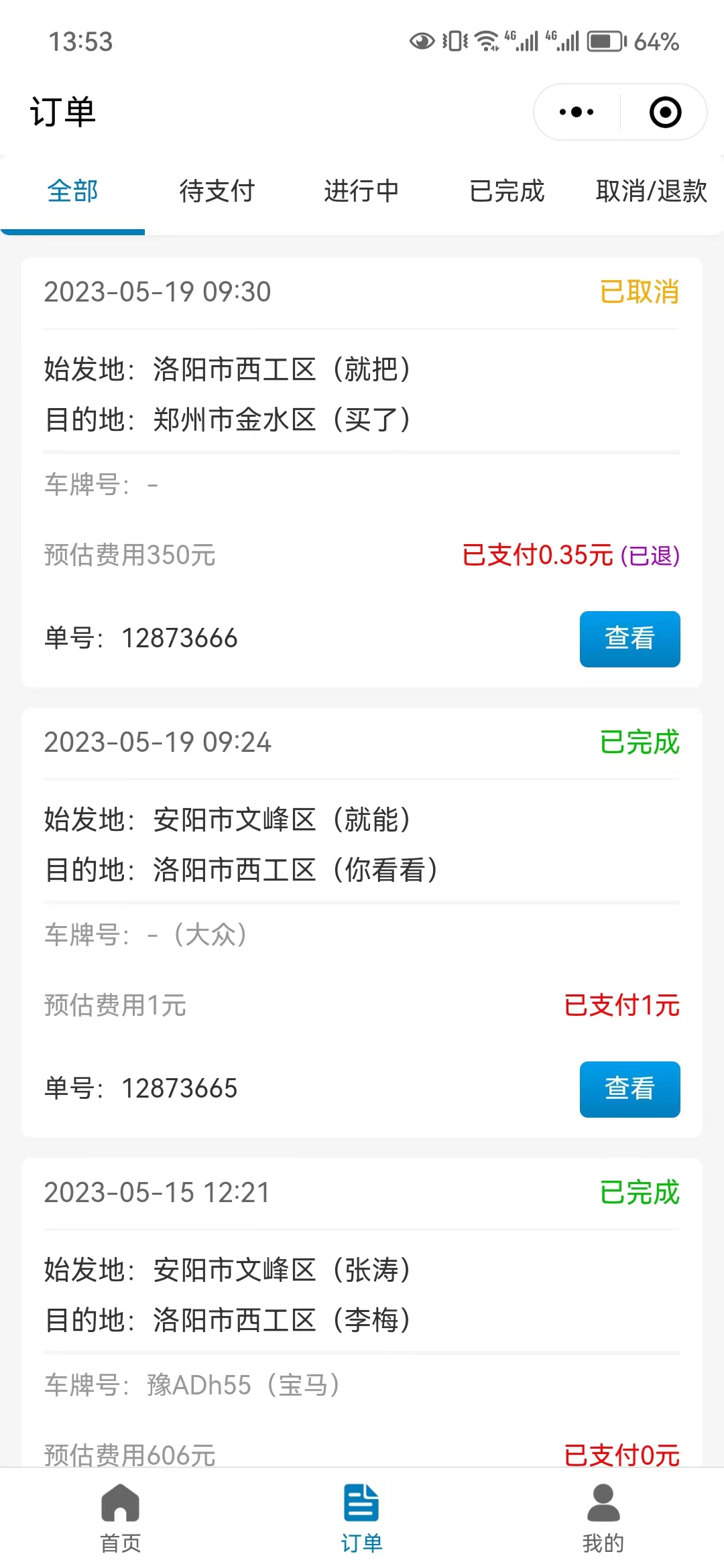Screen dimensions: 724x1568
Task: View details of order 12873665
Action: point(629,1089)
